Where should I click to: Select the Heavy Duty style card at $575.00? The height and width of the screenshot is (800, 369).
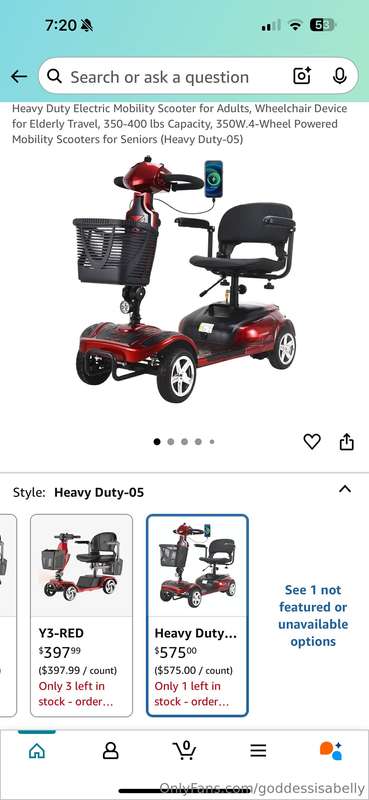198,615
